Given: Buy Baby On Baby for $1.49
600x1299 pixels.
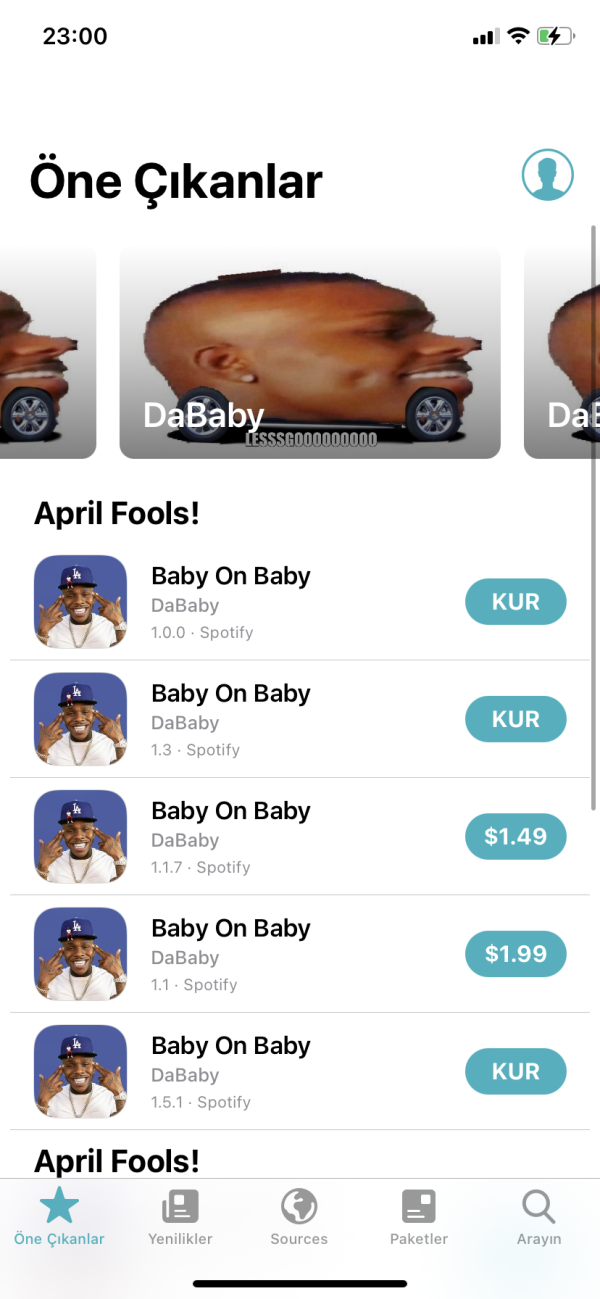Looking at the screenshot, I should [515, 837].
